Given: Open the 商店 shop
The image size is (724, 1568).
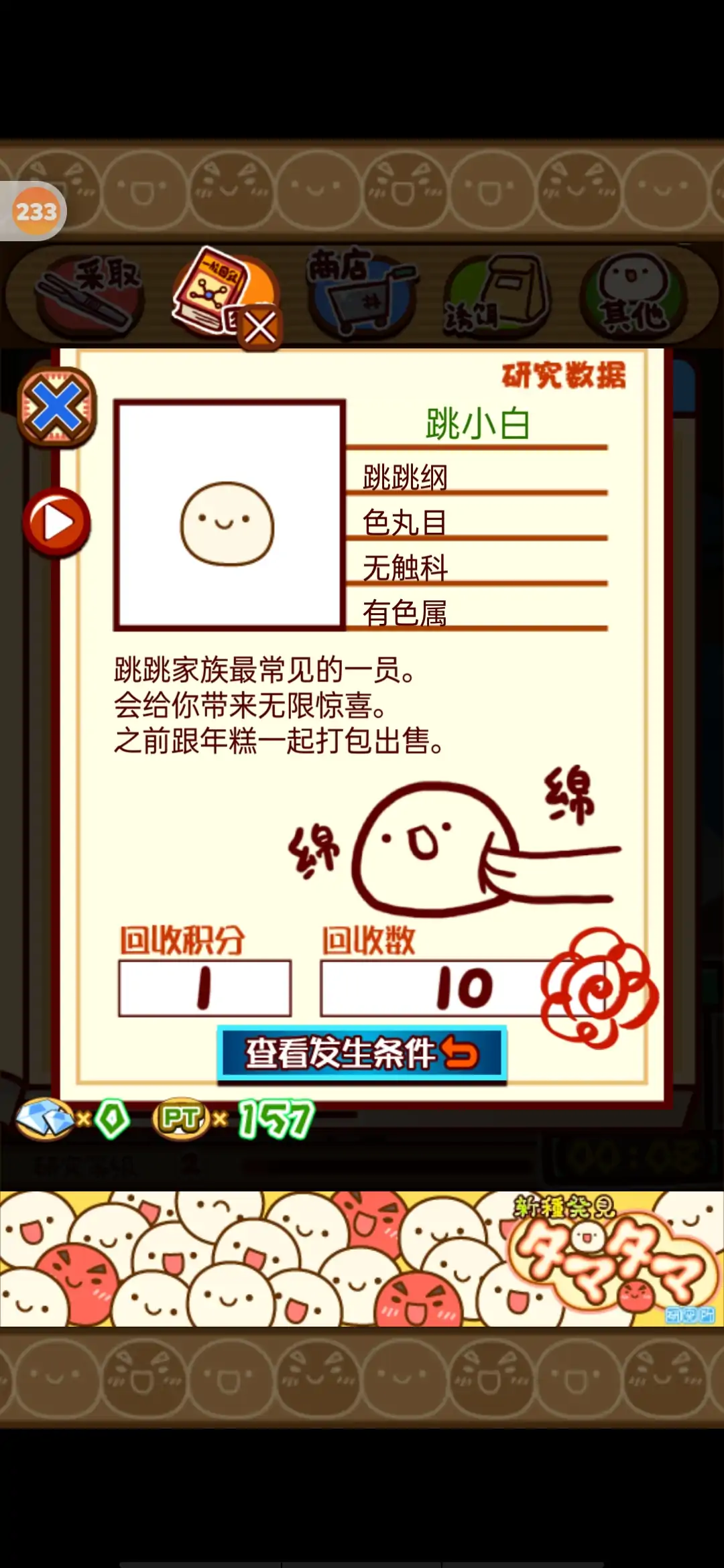Looking at the screenshot, I should (362, 293).
